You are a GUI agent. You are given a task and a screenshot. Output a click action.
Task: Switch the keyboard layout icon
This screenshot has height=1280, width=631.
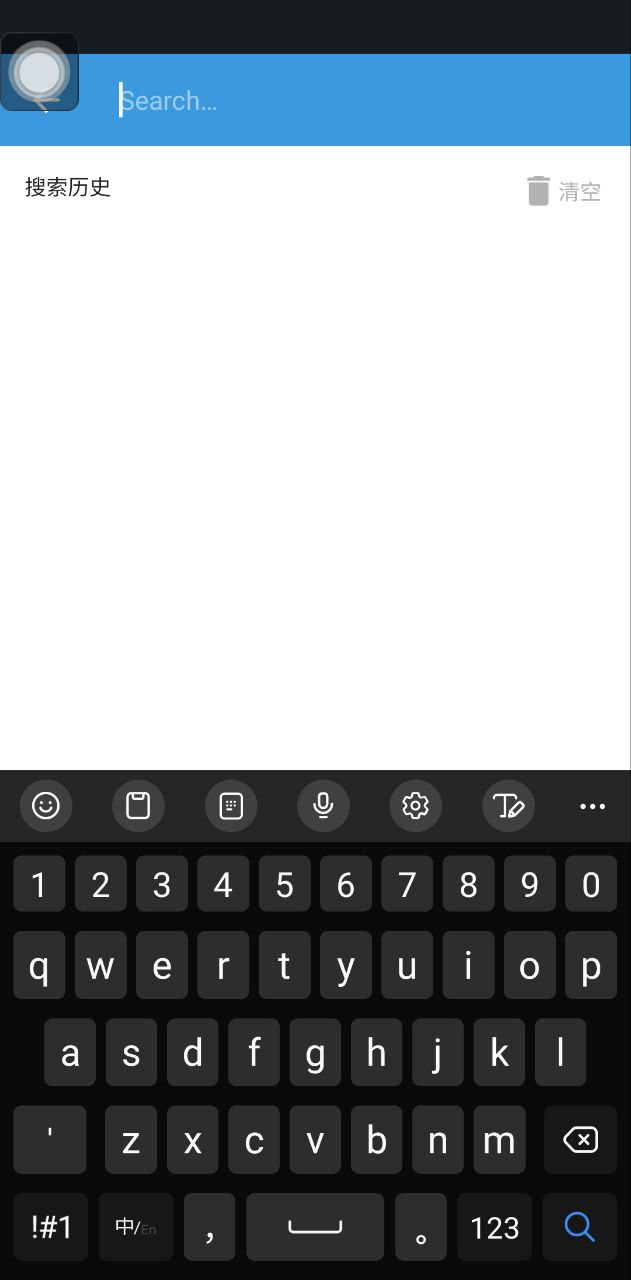tap(231, 806)
